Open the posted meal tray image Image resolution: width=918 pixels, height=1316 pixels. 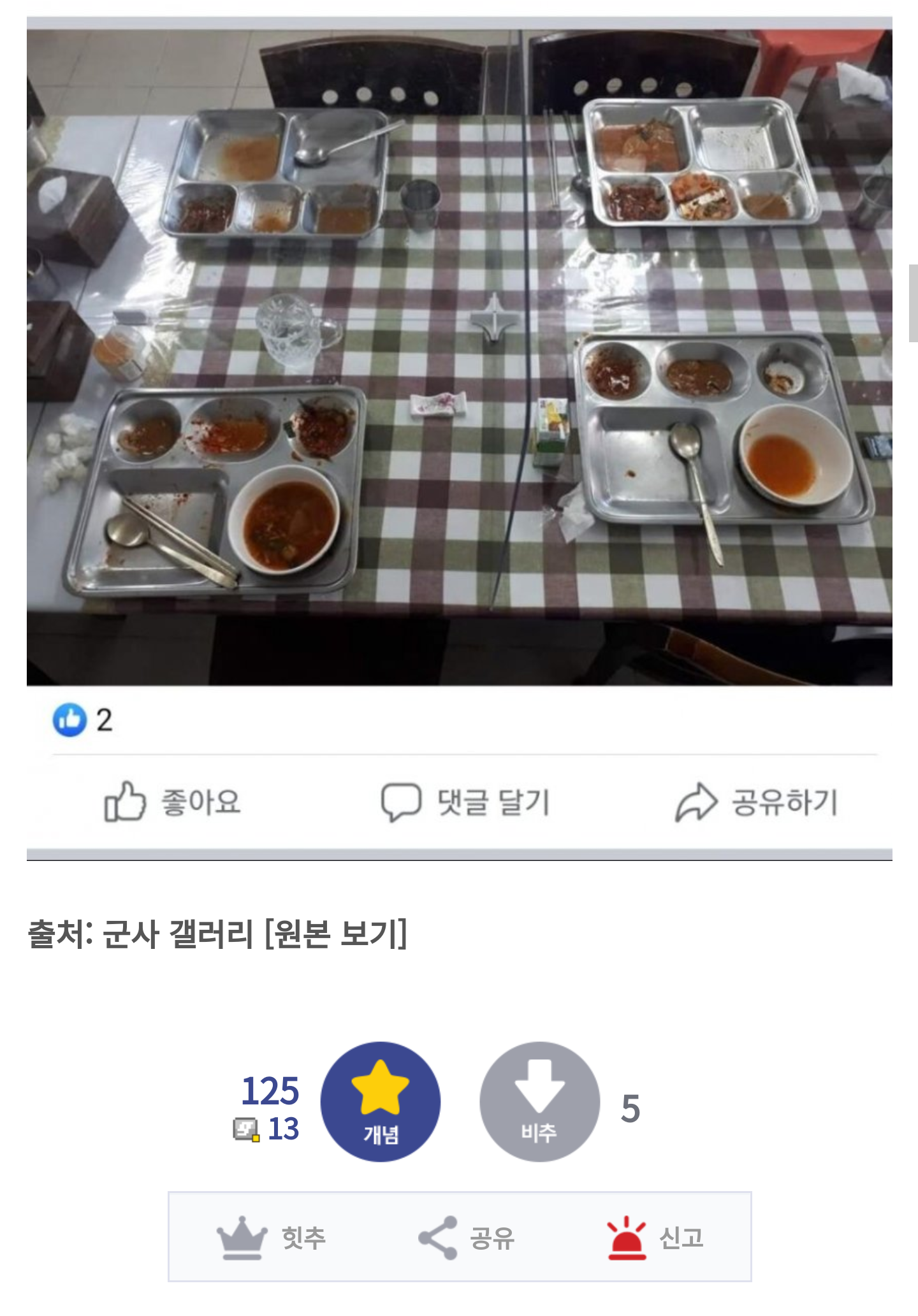[459, 357]
